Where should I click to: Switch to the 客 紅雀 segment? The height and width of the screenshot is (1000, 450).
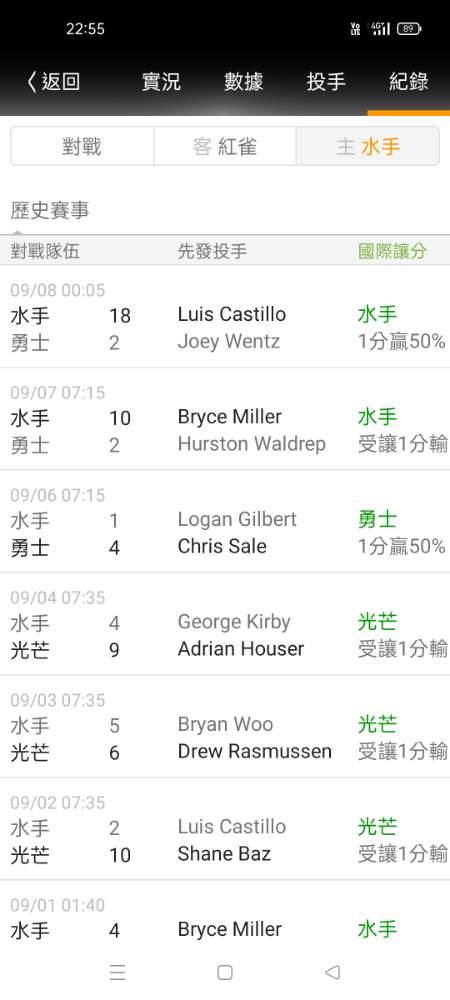225,147
